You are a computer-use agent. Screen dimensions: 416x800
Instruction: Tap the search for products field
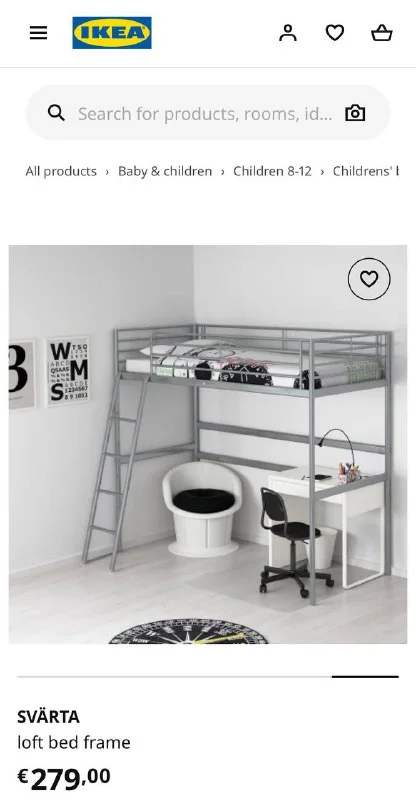(x=204, y=113)
